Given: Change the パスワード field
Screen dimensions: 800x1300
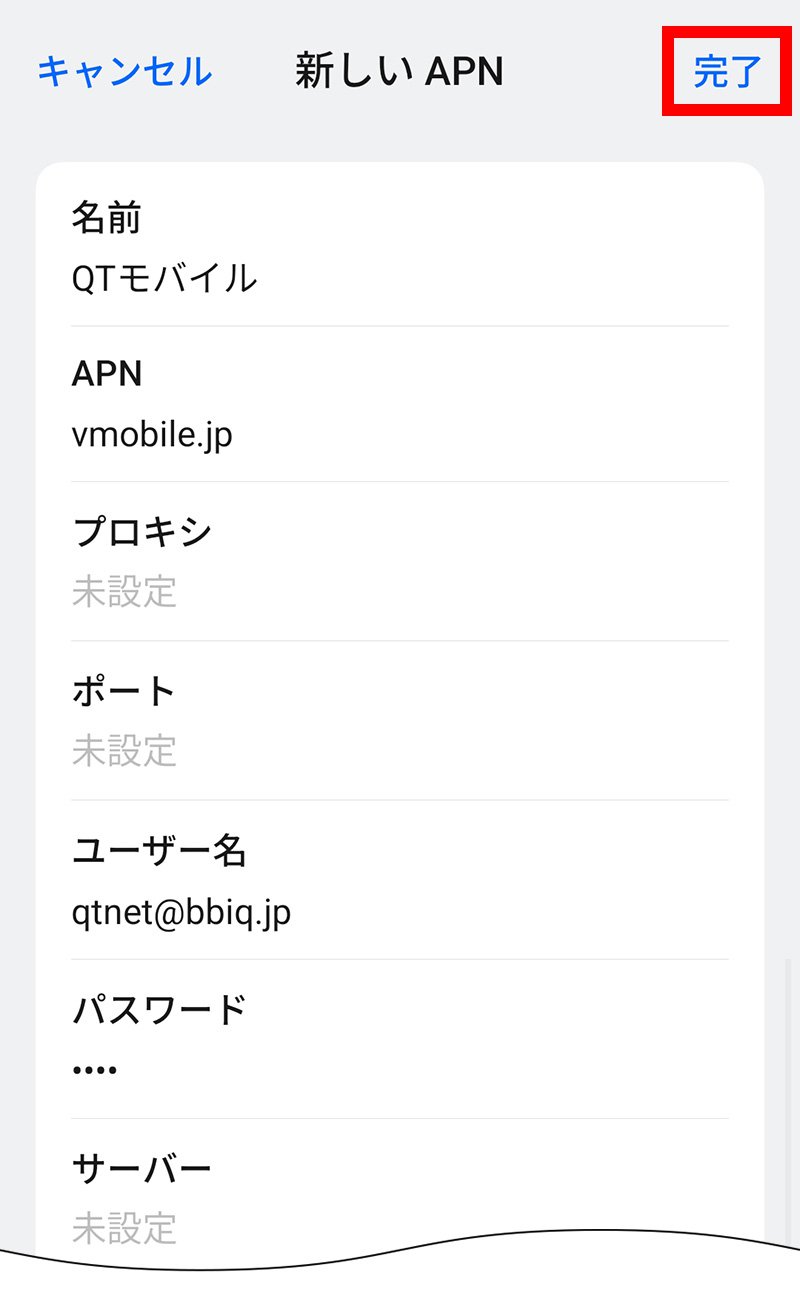Looking at the screenshot, I should (400, 1039).
